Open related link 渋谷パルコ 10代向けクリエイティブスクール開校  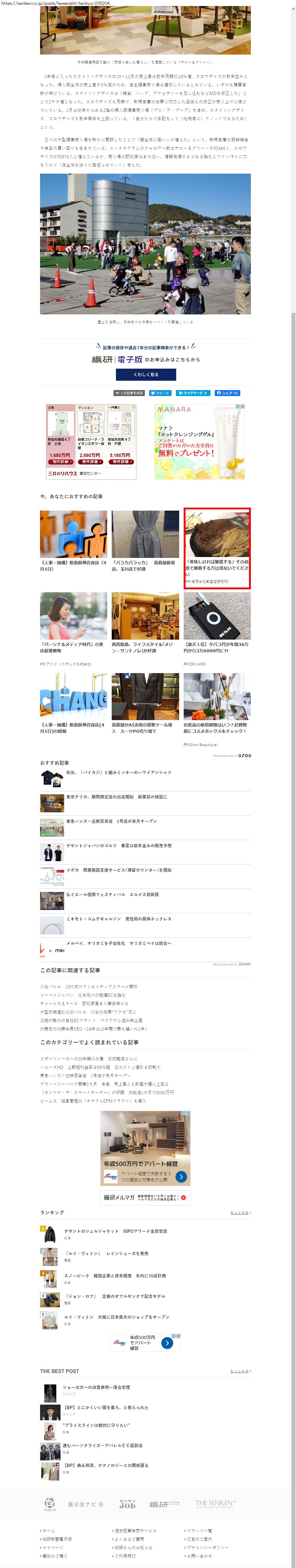tap(89, 987)
